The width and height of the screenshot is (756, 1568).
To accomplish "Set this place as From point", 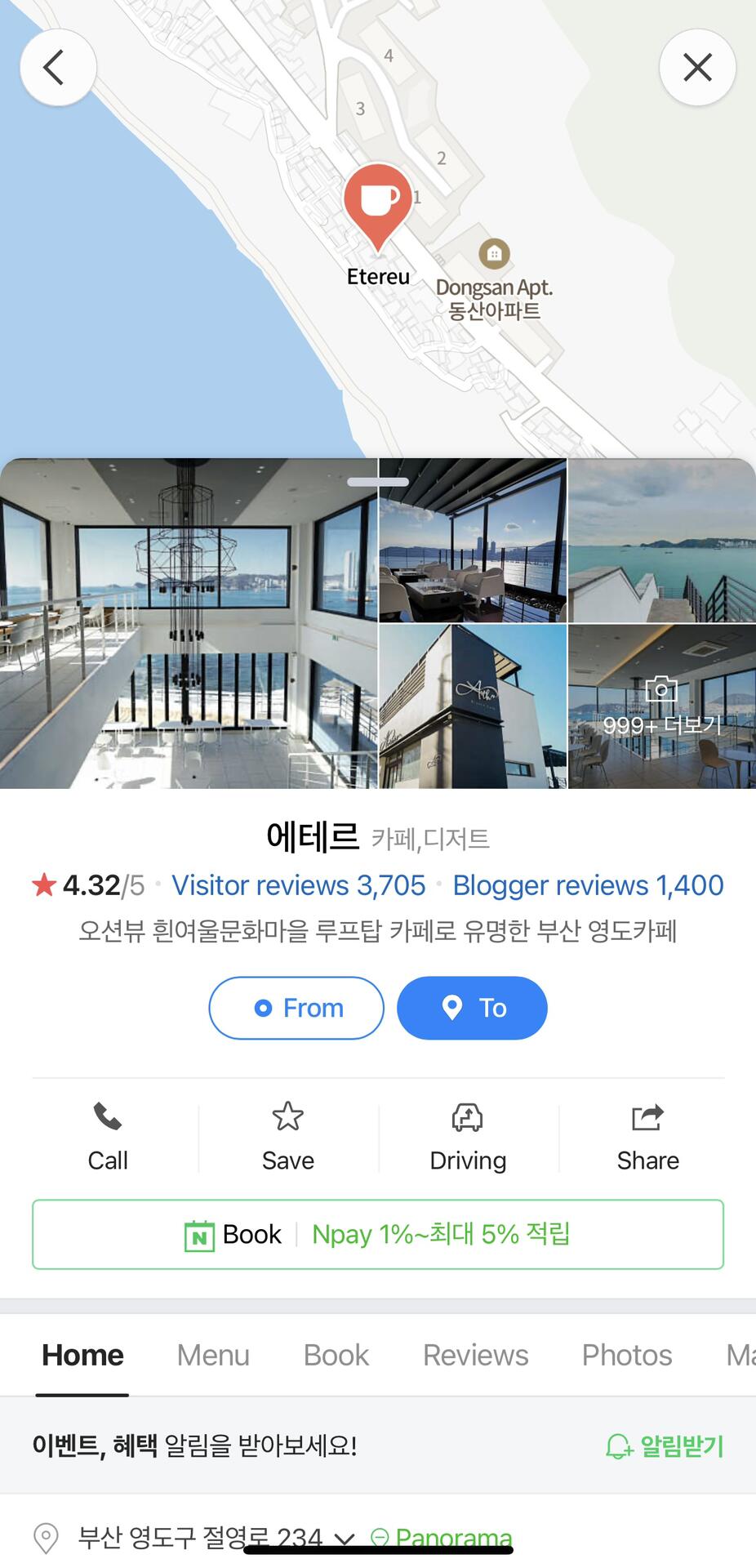I will (296, 1008).
